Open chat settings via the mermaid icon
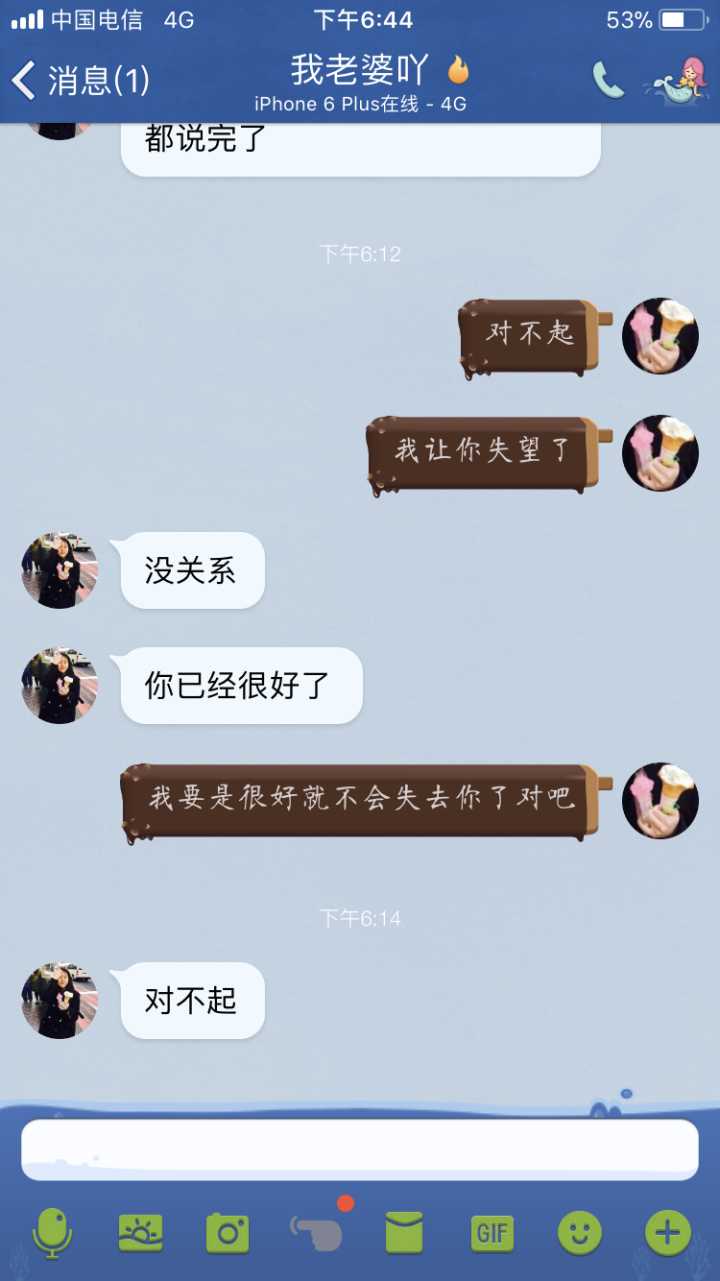Viewport: 720px width, 1281px height. [680, 79]
